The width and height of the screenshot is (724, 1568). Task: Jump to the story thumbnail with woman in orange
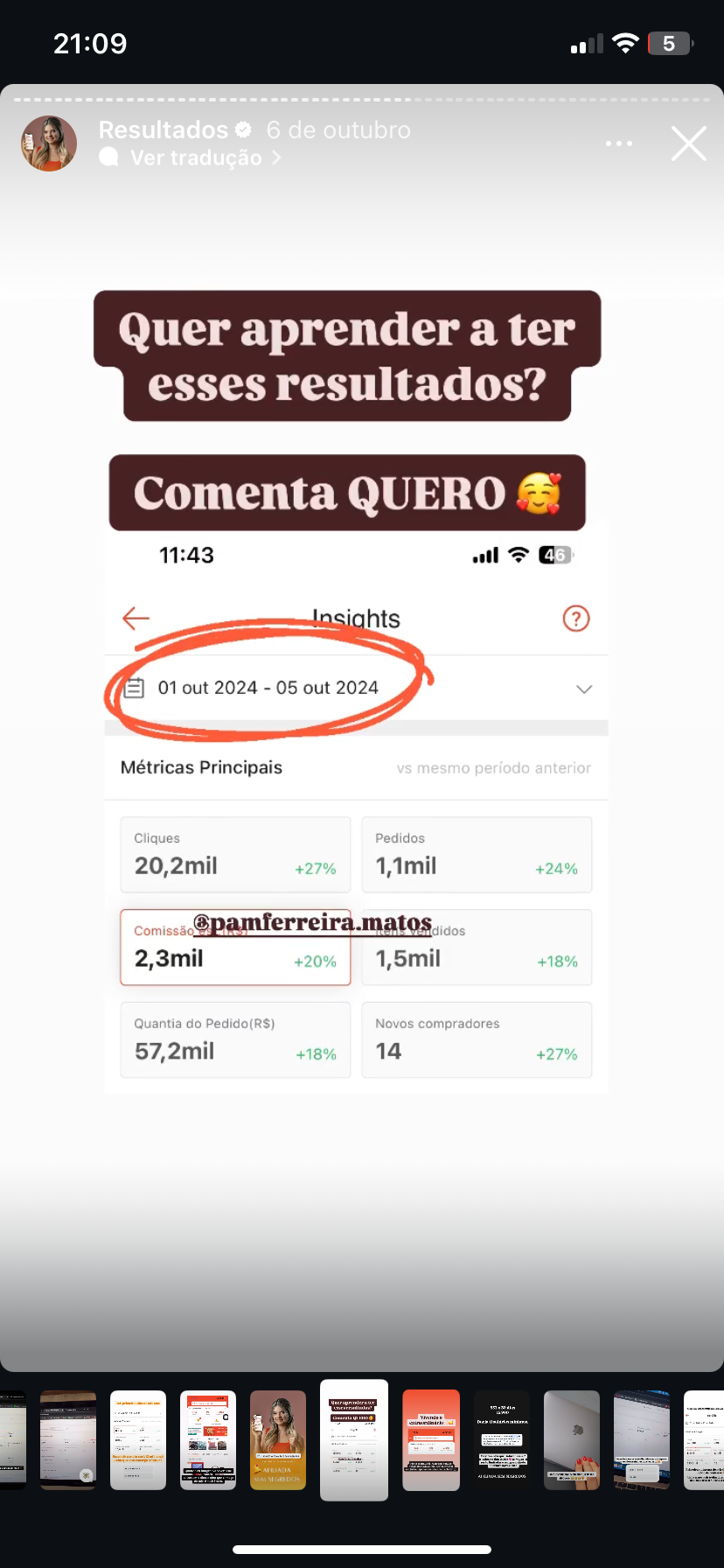click(278, 1439)
